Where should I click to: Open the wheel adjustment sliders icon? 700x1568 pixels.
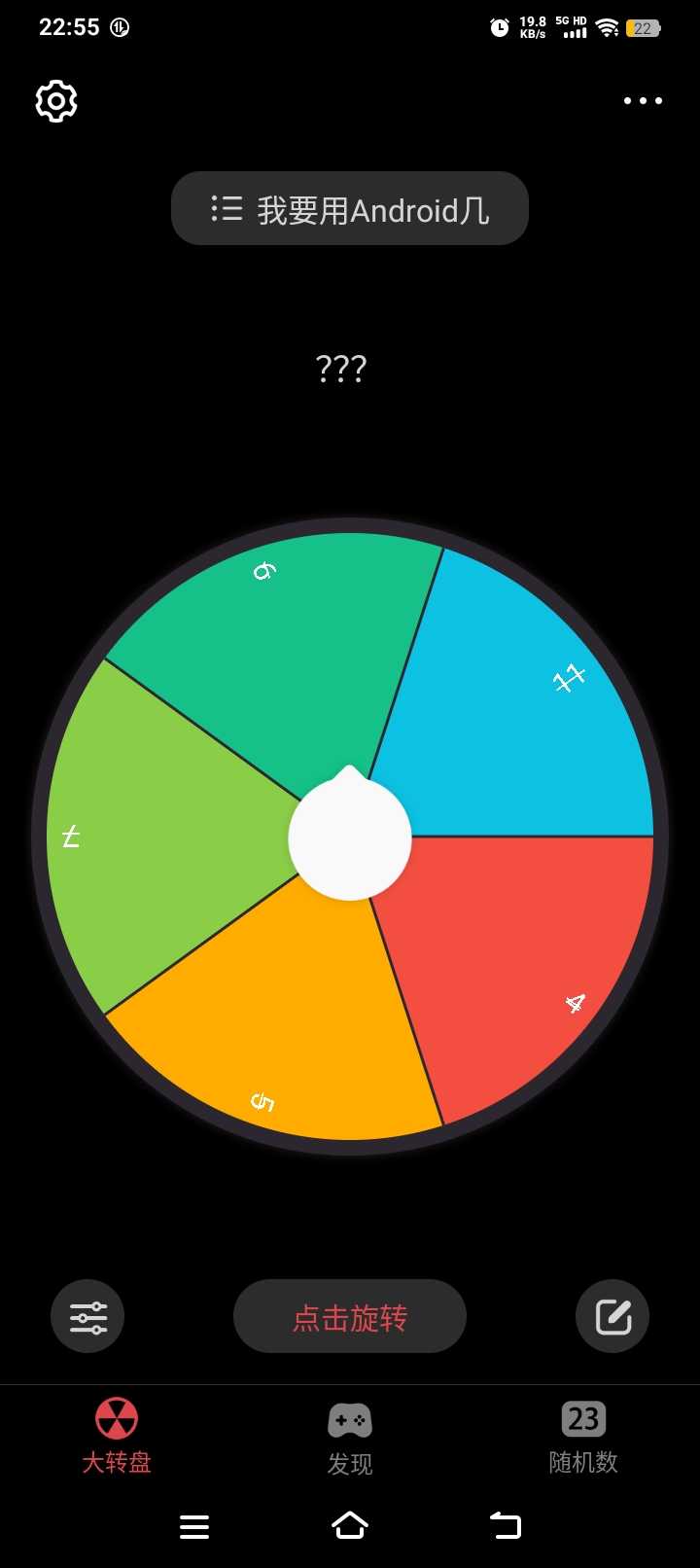coord(87,1317)
